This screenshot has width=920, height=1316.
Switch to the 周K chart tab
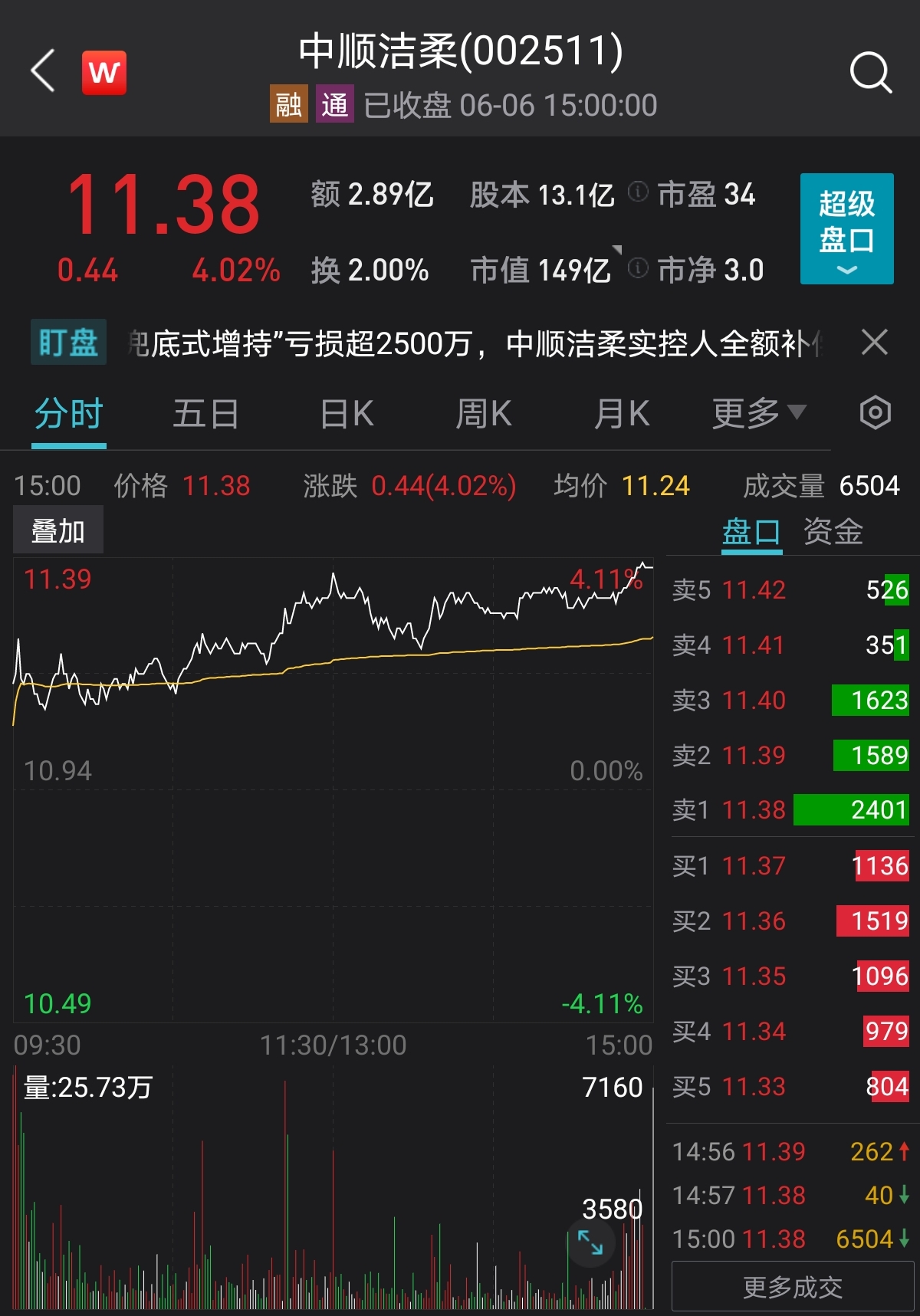click(484, 415)
